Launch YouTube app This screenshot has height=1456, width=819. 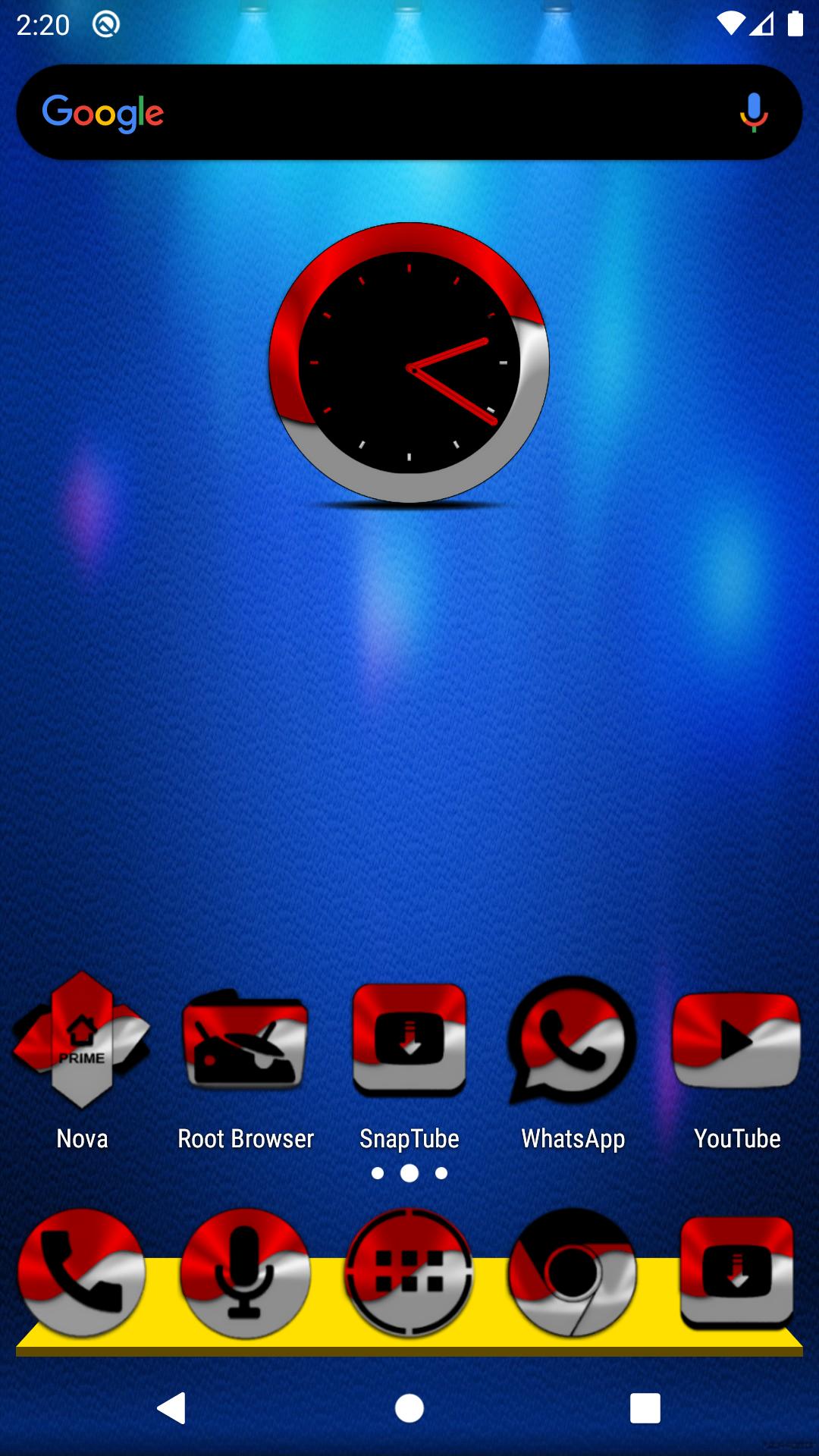tap(736, 1040)
